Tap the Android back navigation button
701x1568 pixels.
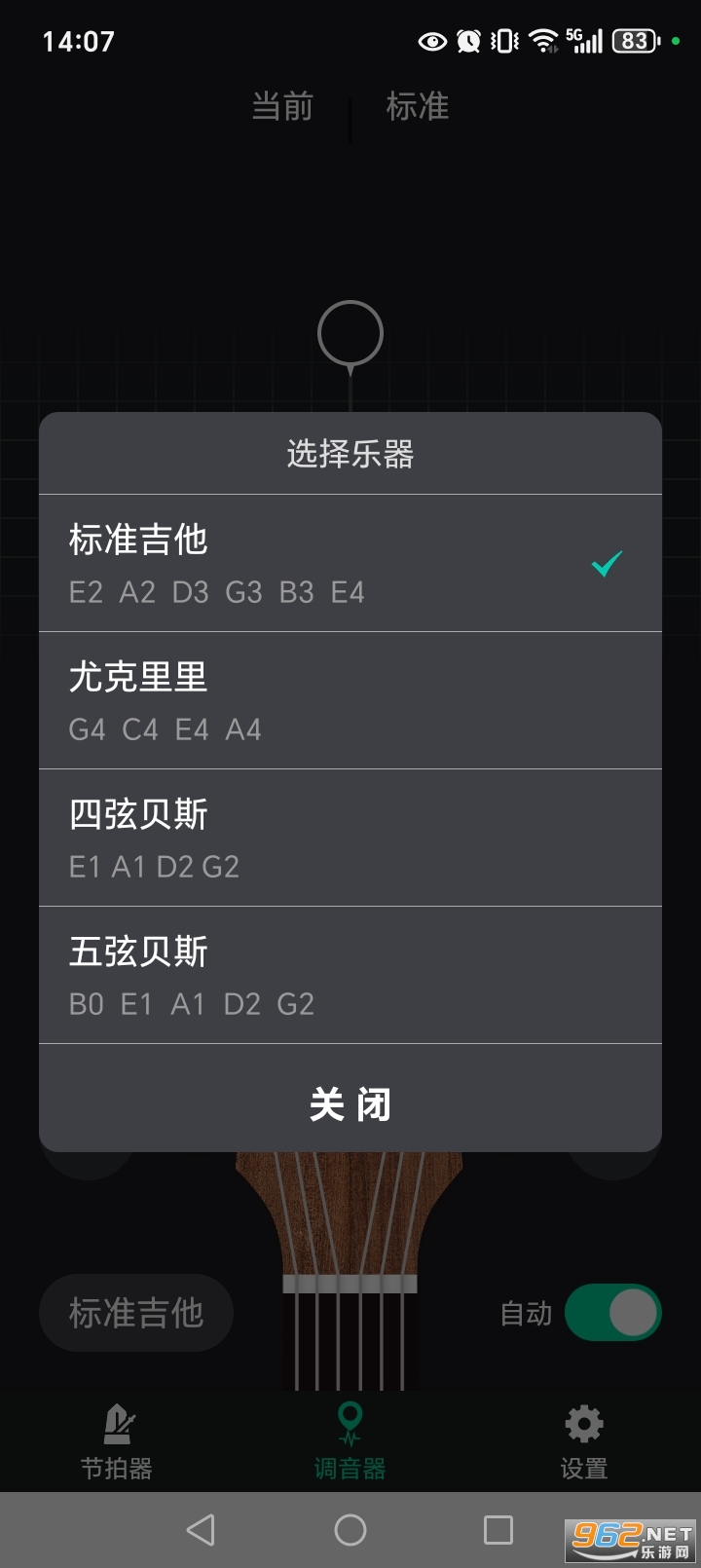[x=201, y=1529]
